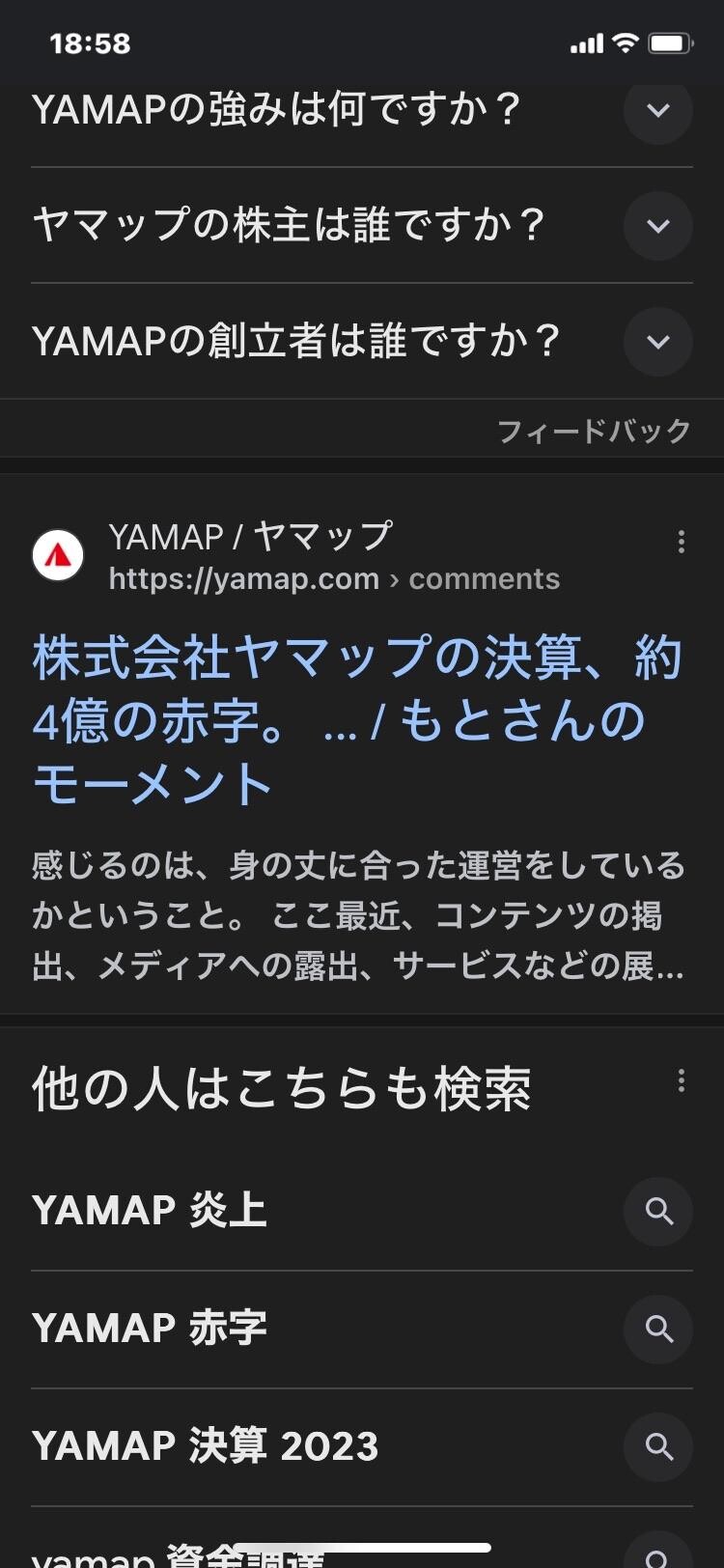Tap the clock showing 18:58
The height and width of the screenshot is (1568, 724).
(93, 42)
